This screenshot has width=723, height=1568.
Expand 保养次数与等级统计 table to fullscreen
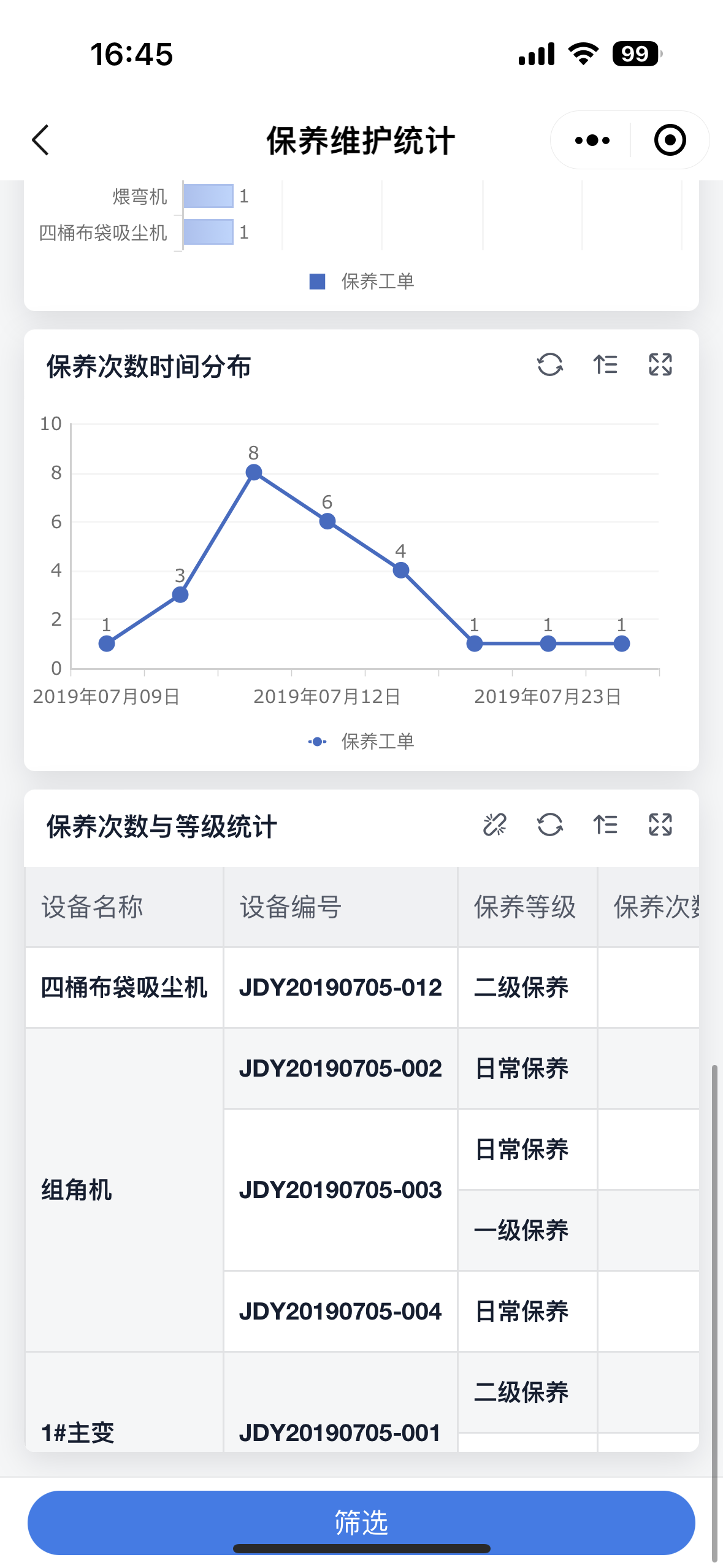(660, 825)
